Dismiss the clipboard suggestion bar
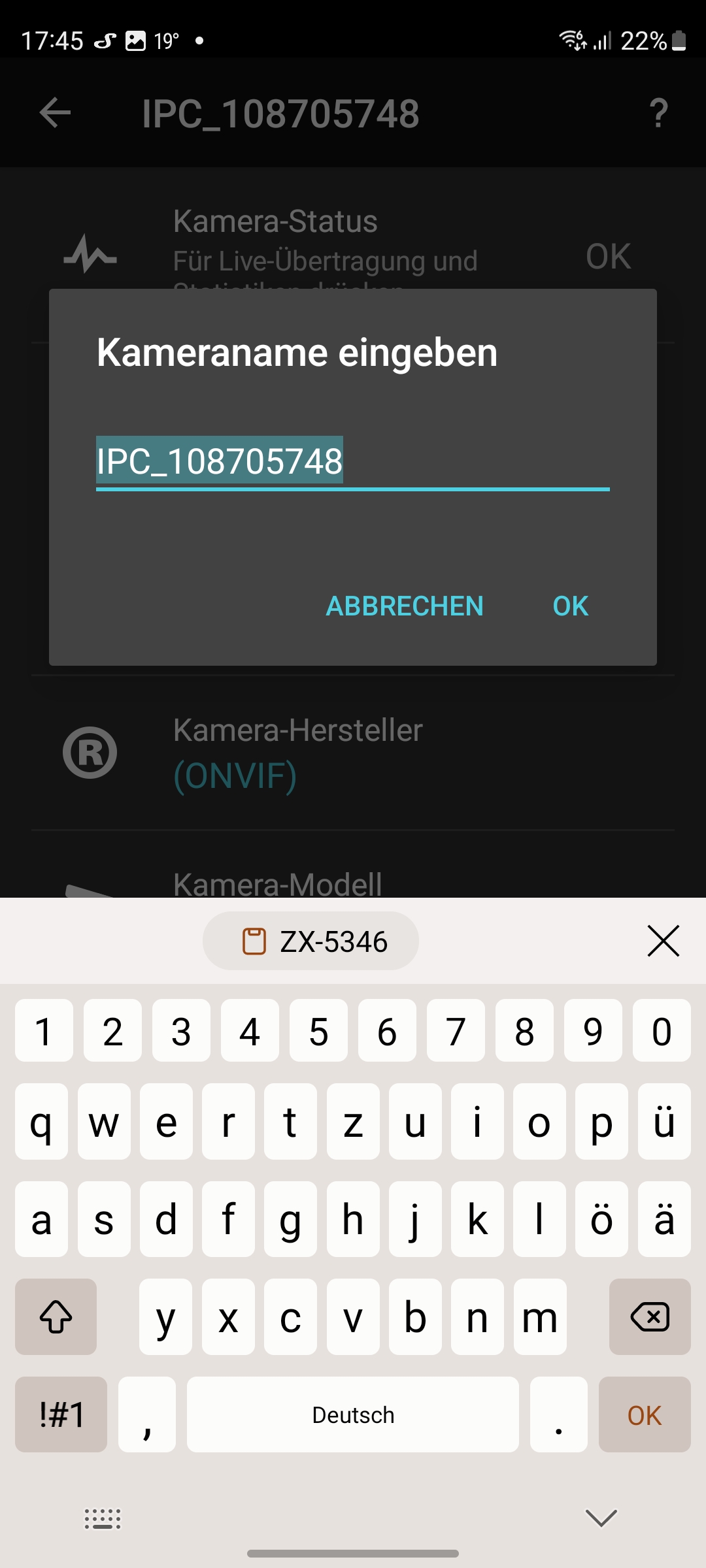 click(663, 941)
